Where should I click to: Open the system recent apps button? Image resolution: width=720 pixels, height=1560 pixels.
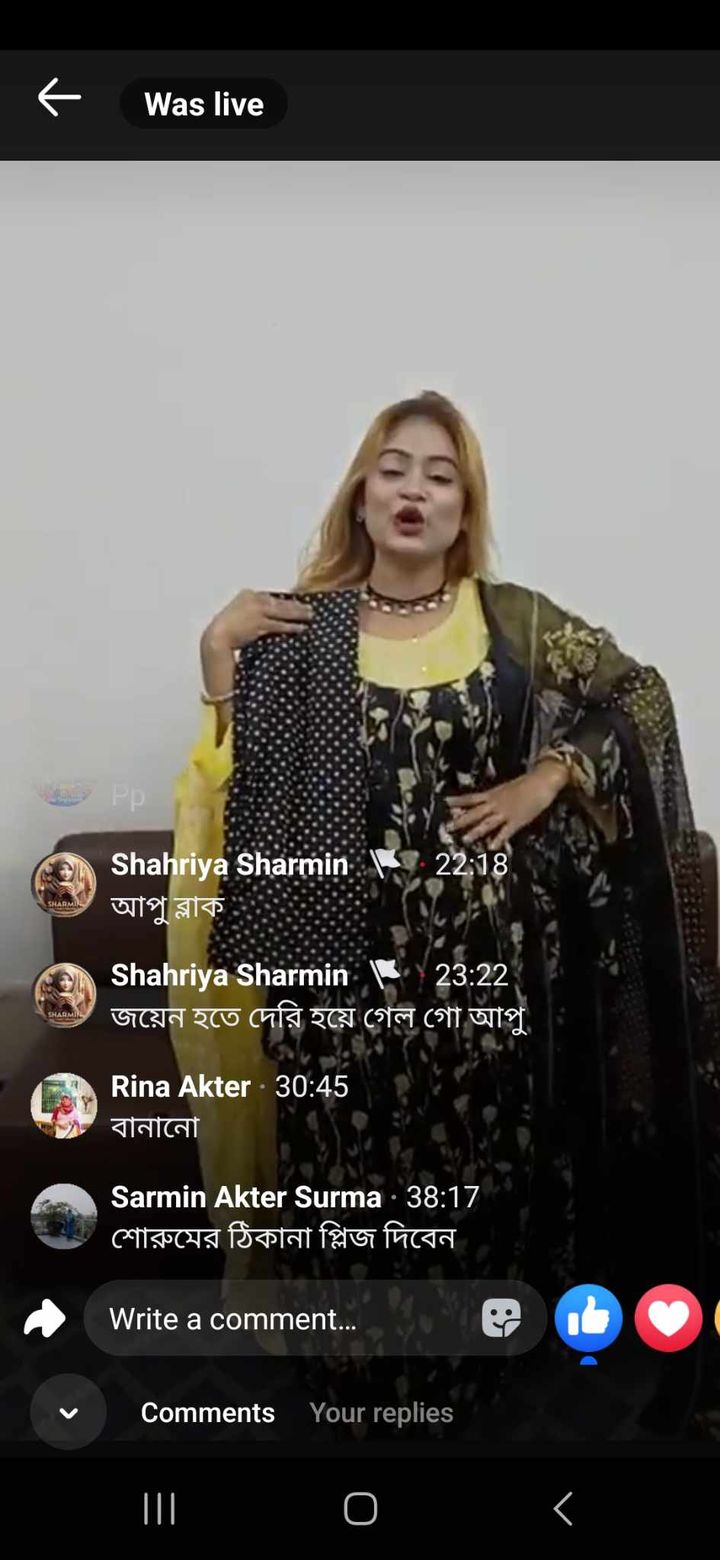pos(158,1508)
